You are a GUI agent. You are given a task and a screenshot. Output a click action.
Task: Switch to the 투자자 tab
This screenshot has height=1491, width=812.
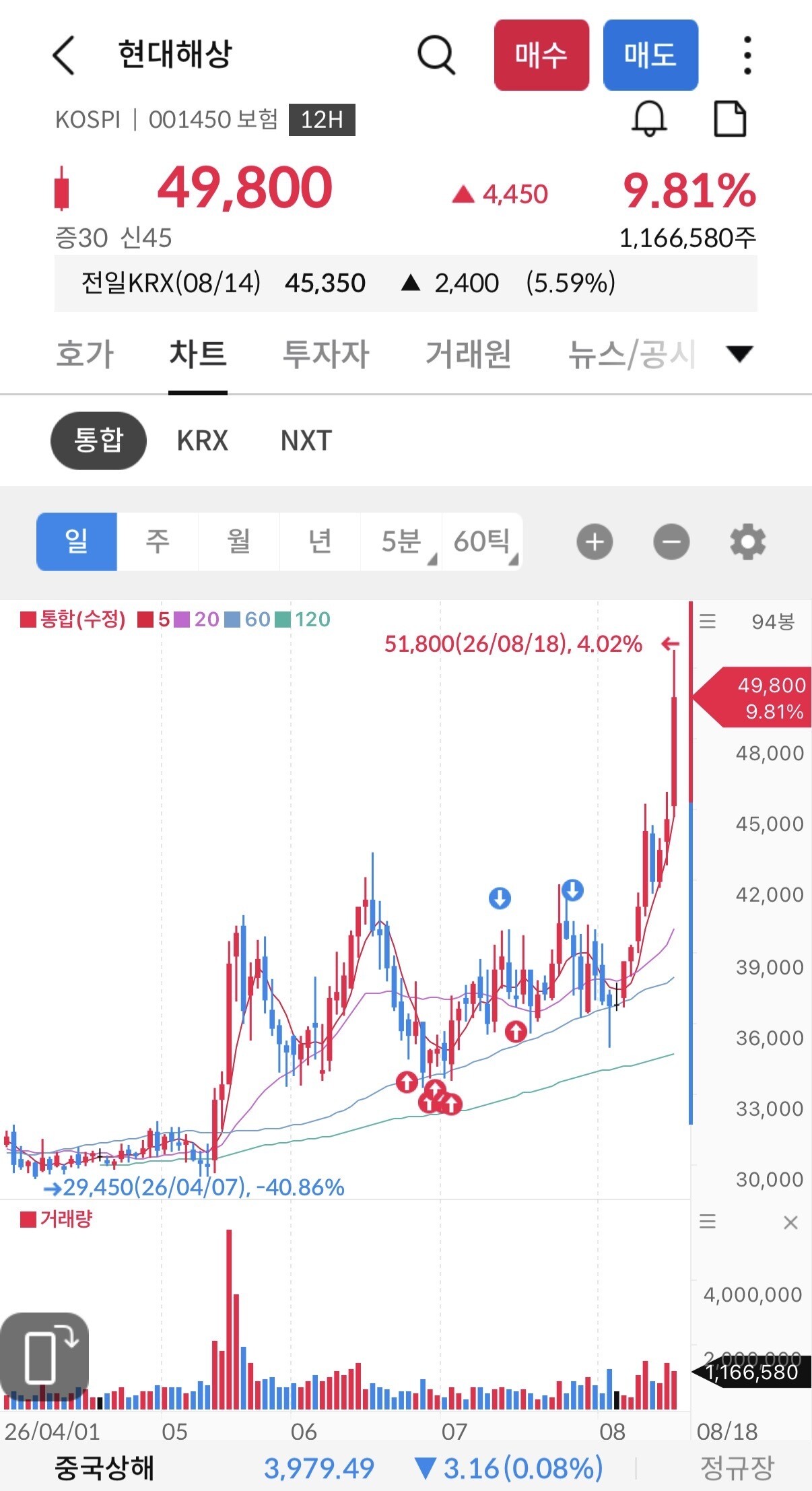pyautogui.click(x=326, y=354)
